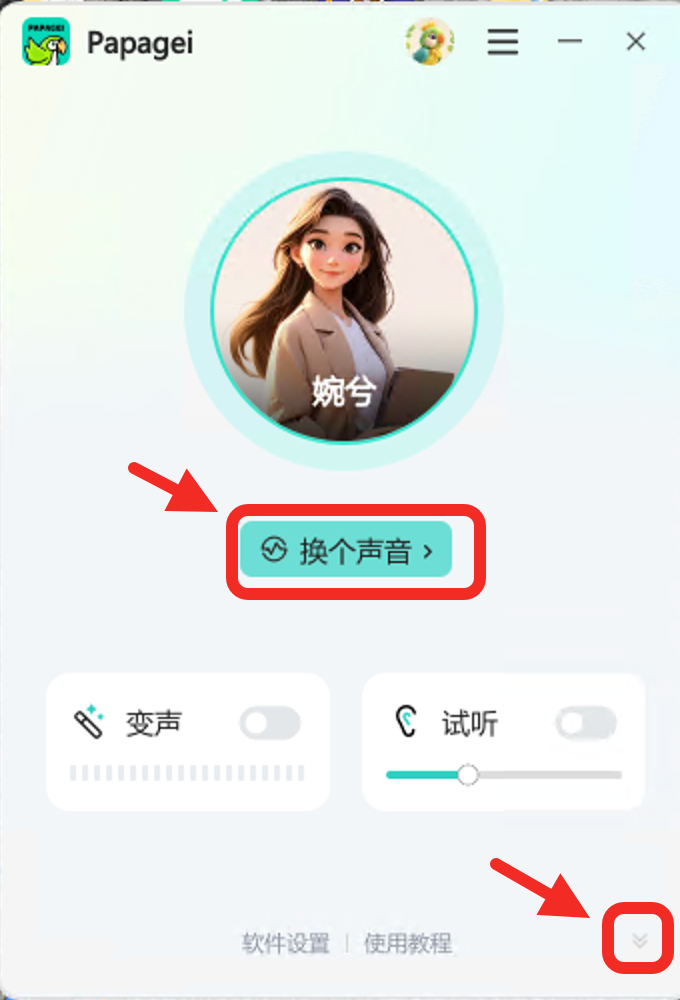Minimize the Papagei window
680x1000 pixels.
570,42
